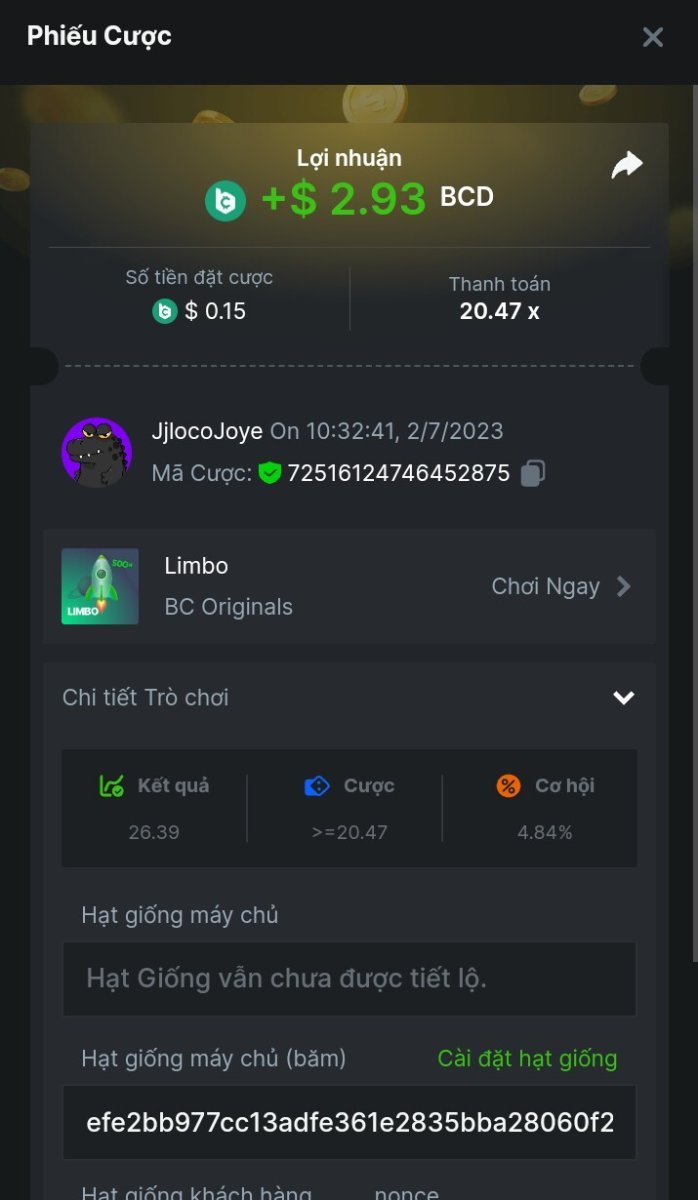Screen dimensions: 698x1200
Task: Copy the Mã Cược bet ID
Action: pyautogui.click(x=533, y=473)
